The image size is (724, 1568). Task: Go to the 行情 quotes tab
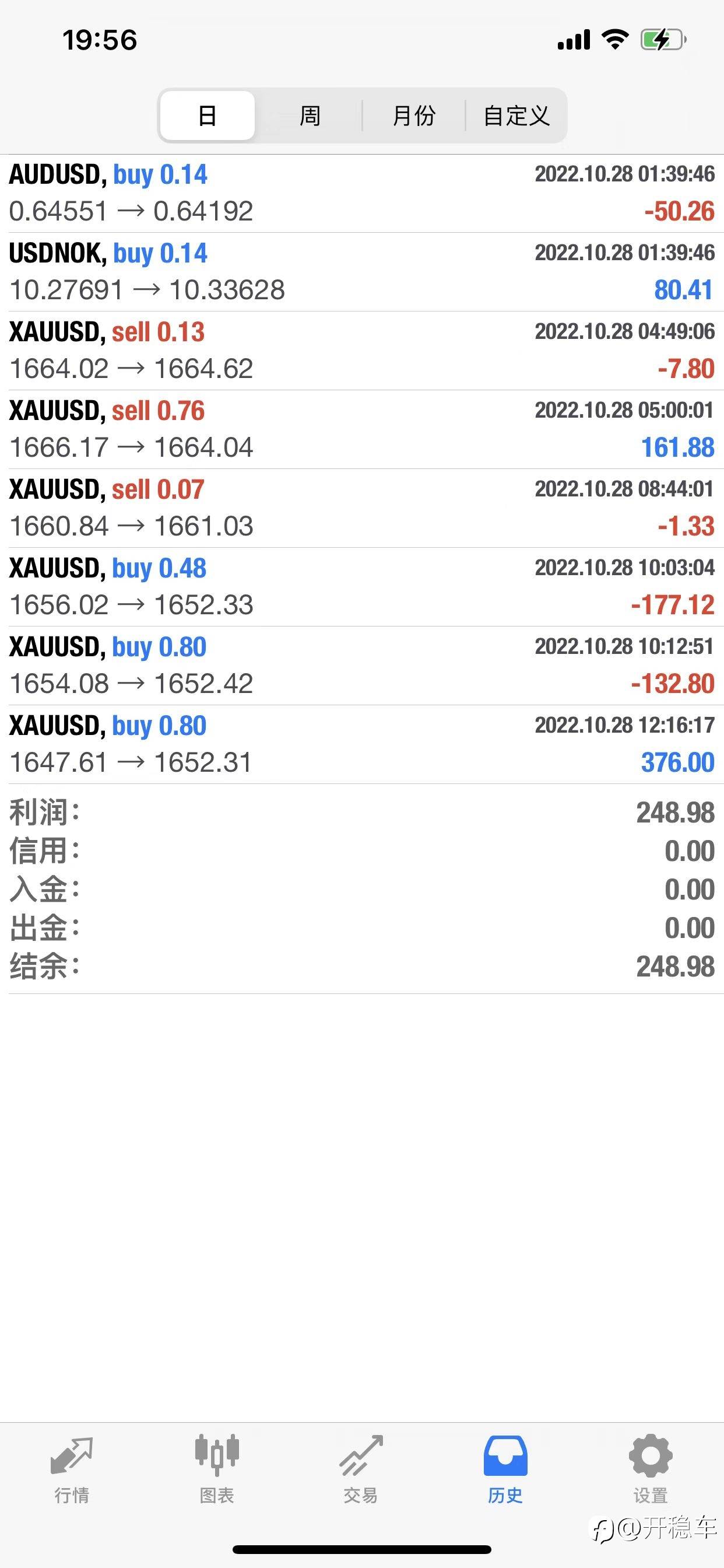click(x=72, y=1469)
